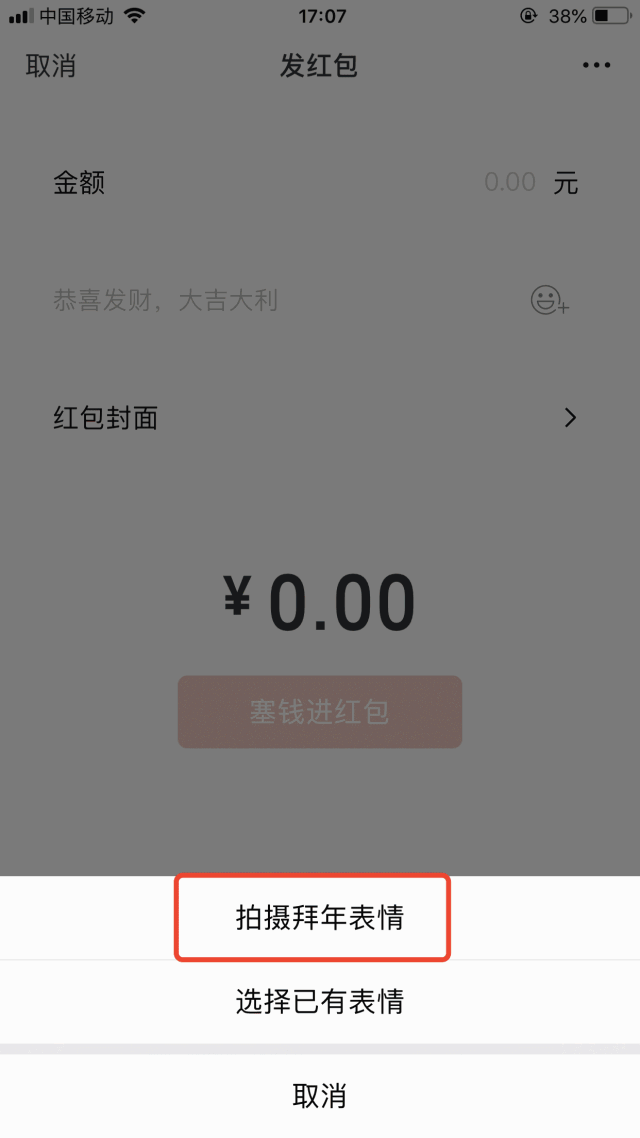Tap the 金额 amount field
The image size is (640, 1138).
(x=509, y=183)
